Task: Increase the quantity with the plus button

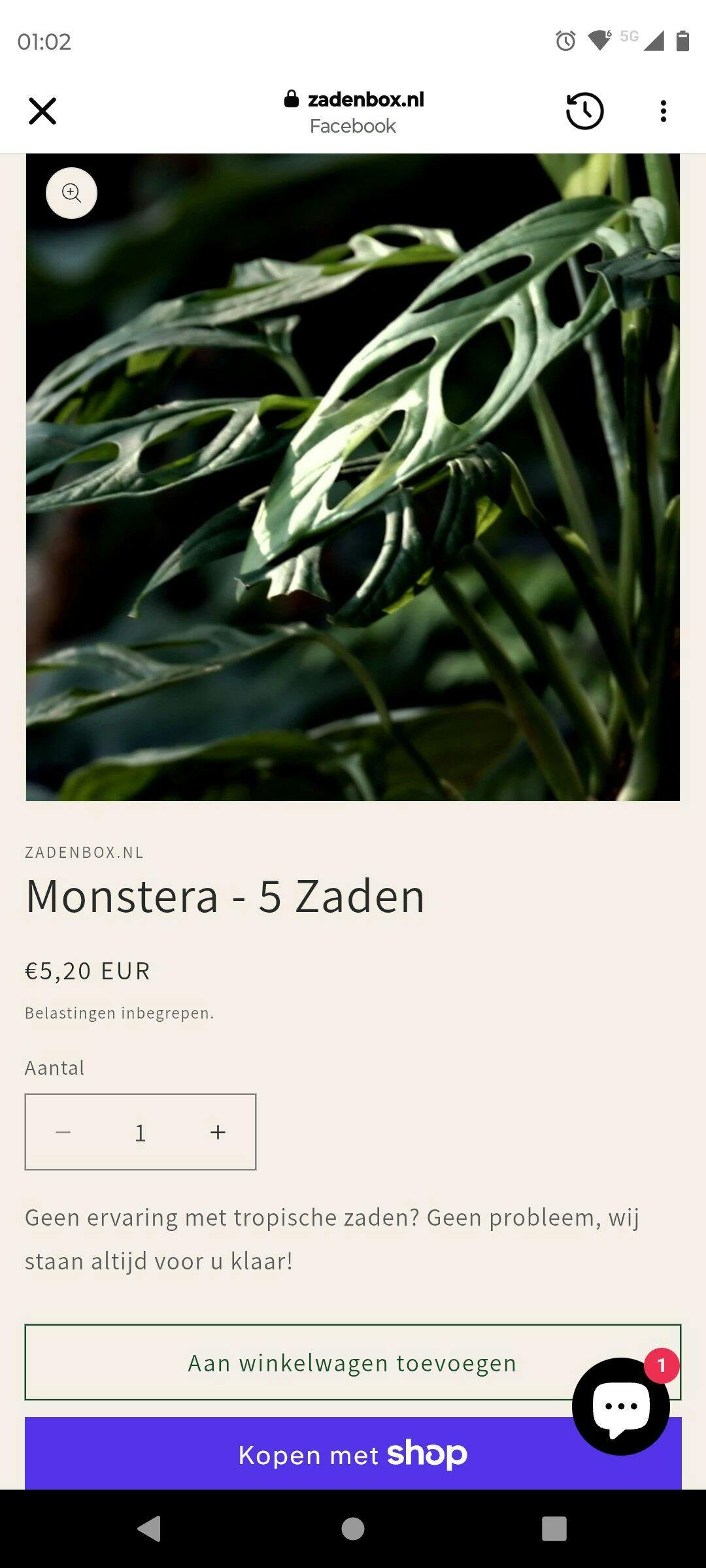Action: [x=218, y=1132]
